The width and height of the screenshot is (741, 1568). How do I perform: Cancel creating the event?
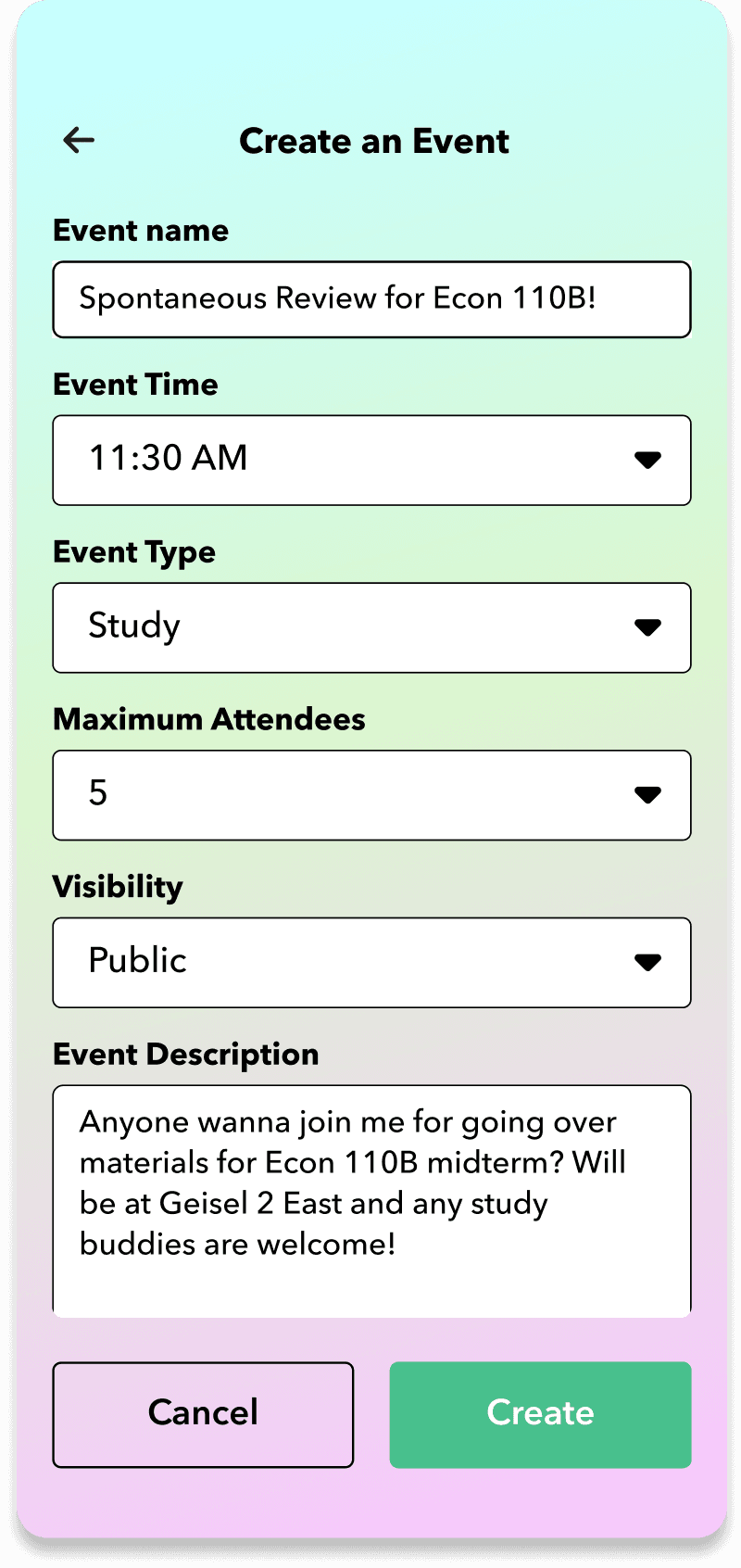[x=203, y=1414]
